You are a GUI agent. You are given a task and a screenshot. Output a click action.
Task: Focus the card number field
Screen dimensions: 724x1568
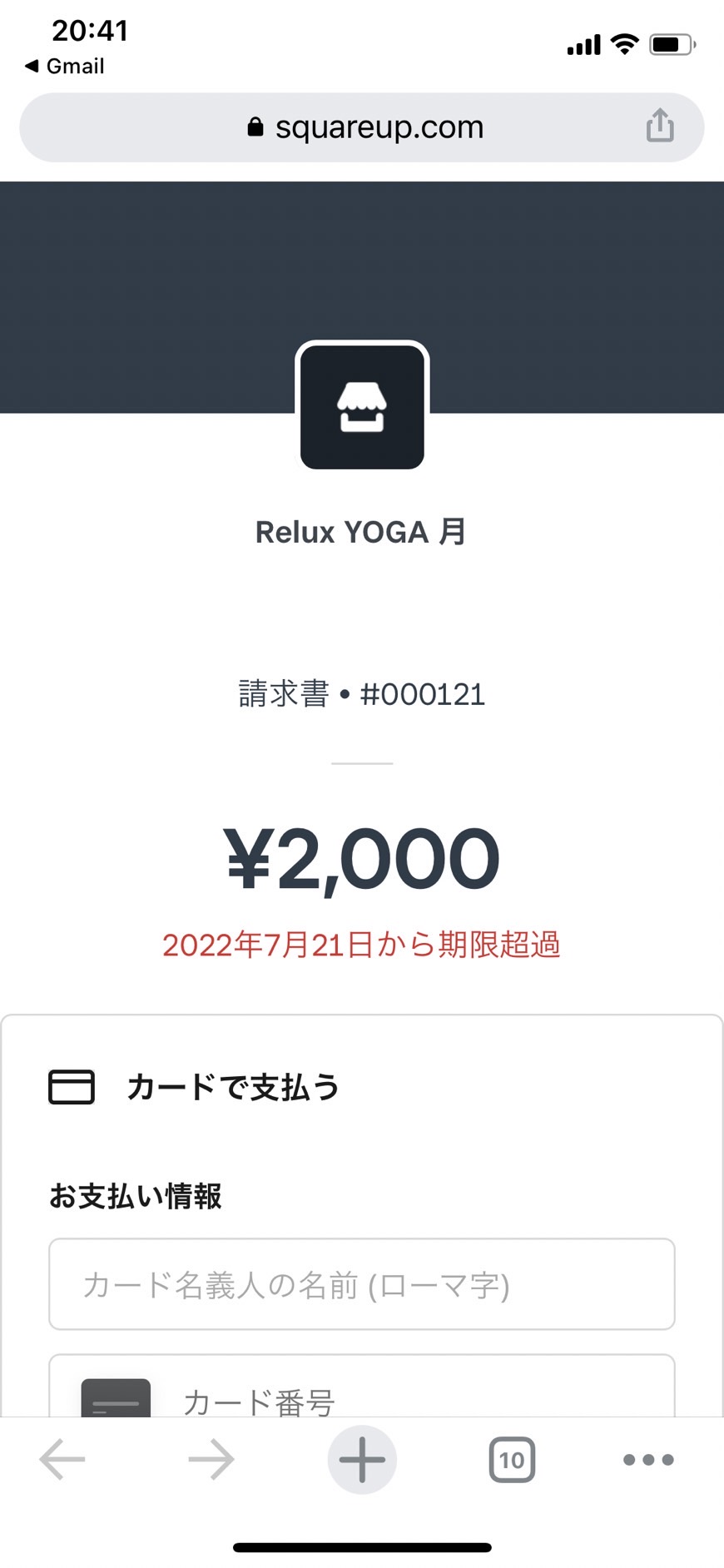(x=362, y=1387)
